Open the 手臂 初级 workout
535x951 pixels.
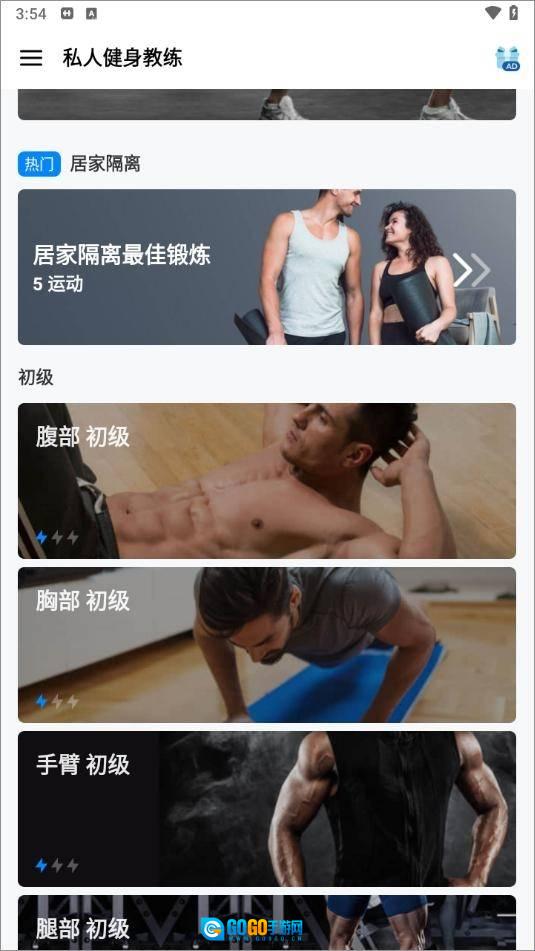coord(267,808)
